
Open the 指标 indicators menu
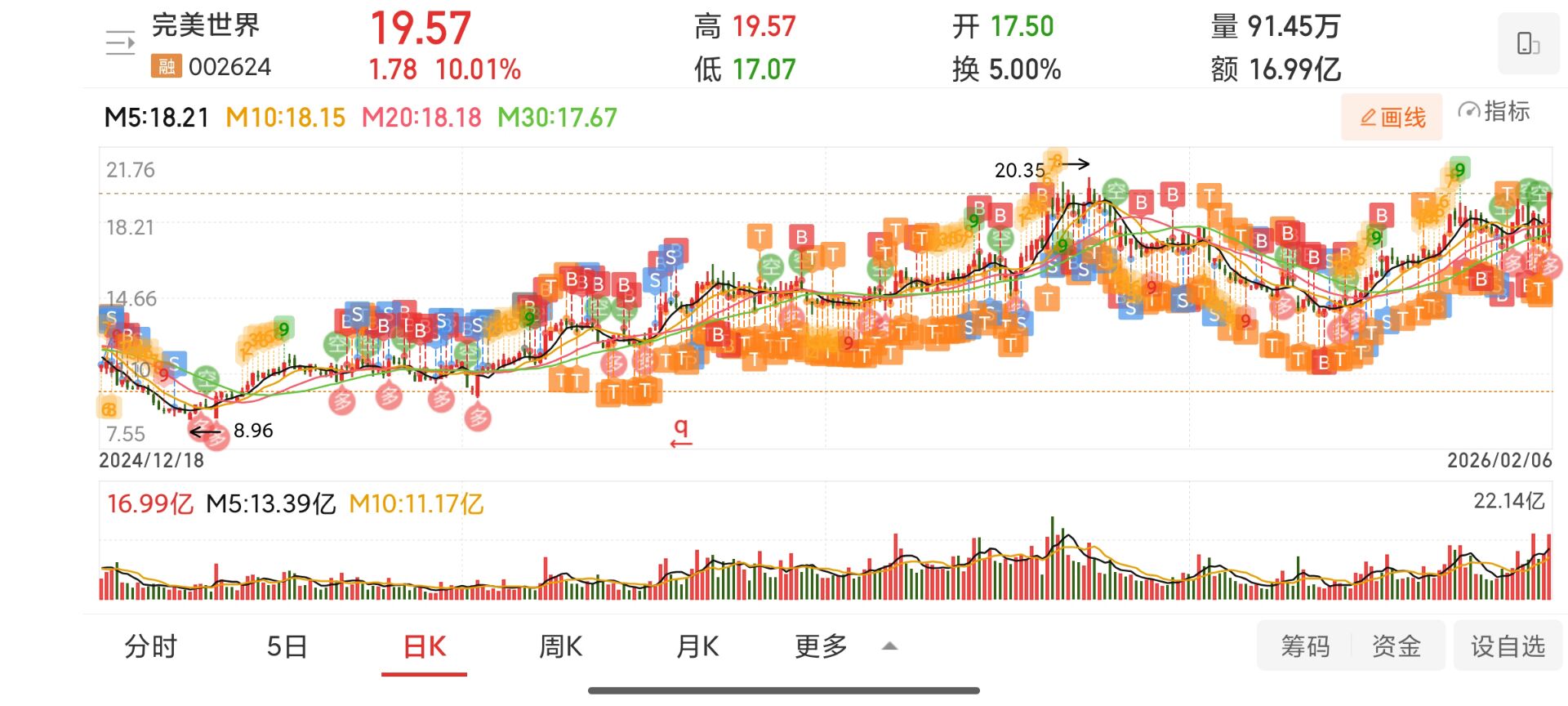click(x=1494, y=110)
